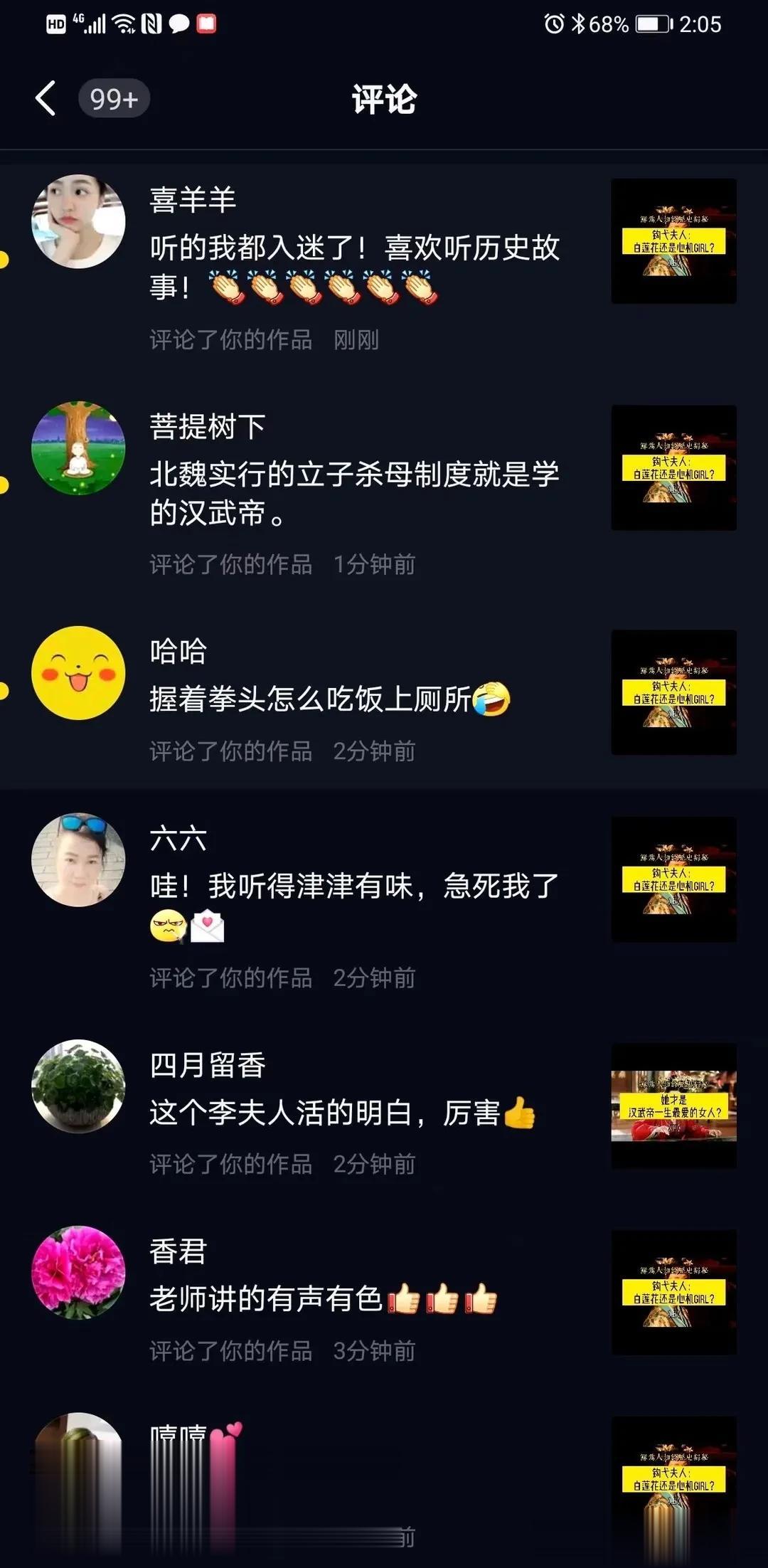This screenshot has width=768, height=1568.
Task: Open 菩提树下's comment on 汉武帝
Action: [x=354, y=493]
